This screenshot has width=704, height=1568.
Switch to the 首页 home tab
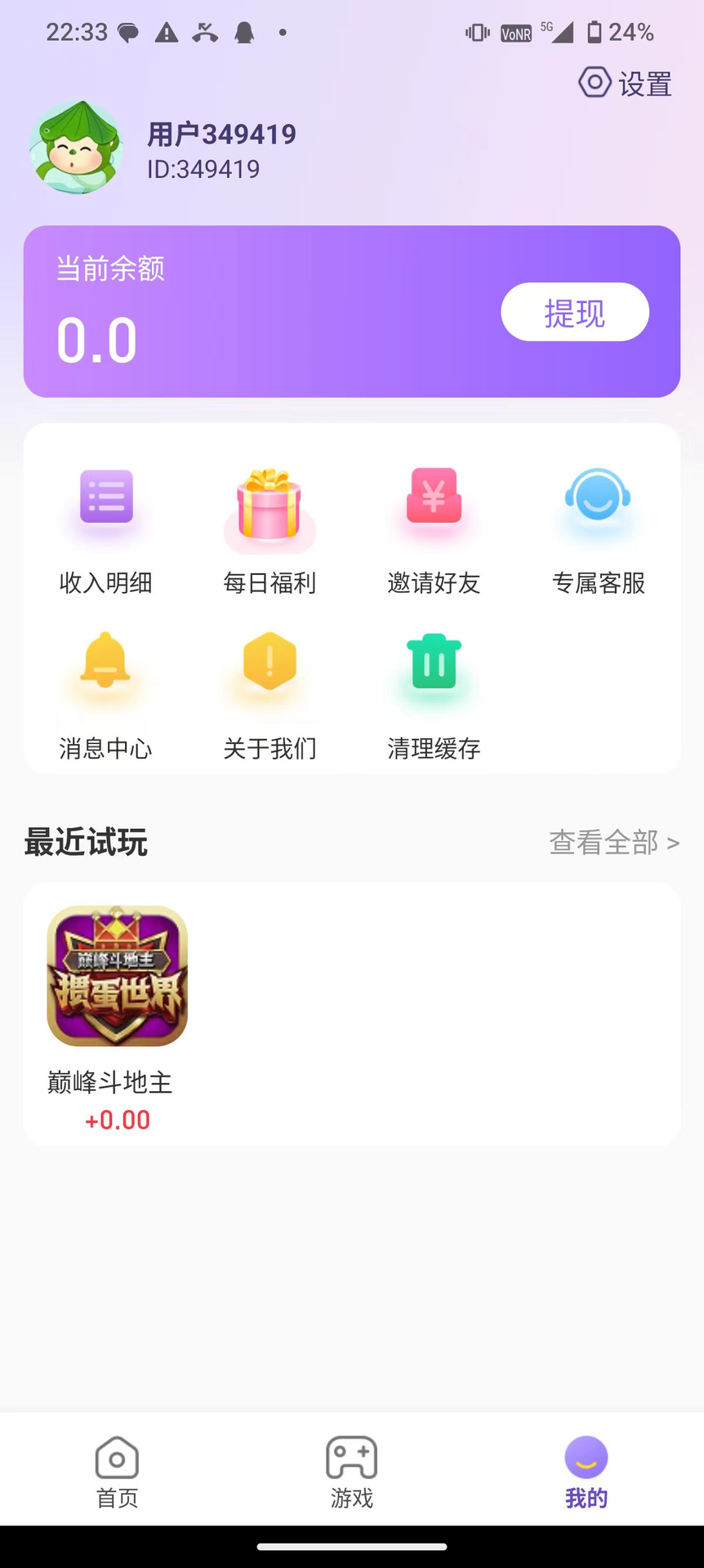(x=117, y=1471)
